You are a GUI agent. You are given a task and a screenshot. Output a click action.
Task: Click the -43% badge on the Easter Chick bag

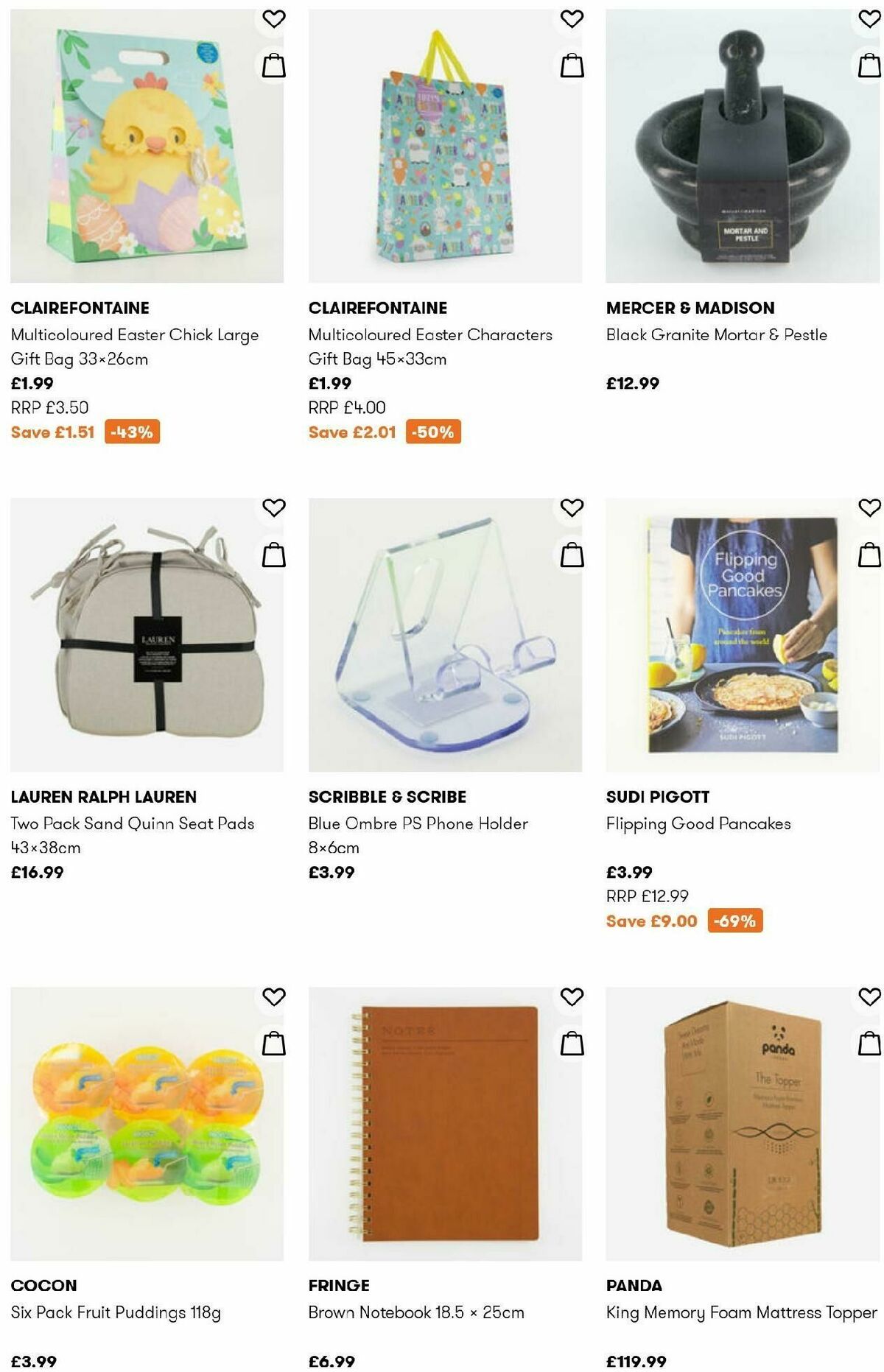coord(134,432)
